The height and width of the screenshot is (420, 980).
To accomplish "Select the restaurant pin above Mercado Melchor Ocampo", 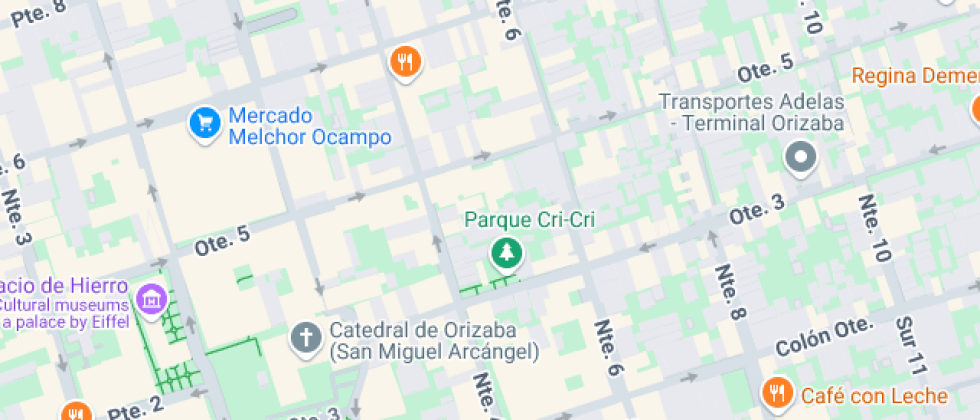I will 404,63.
